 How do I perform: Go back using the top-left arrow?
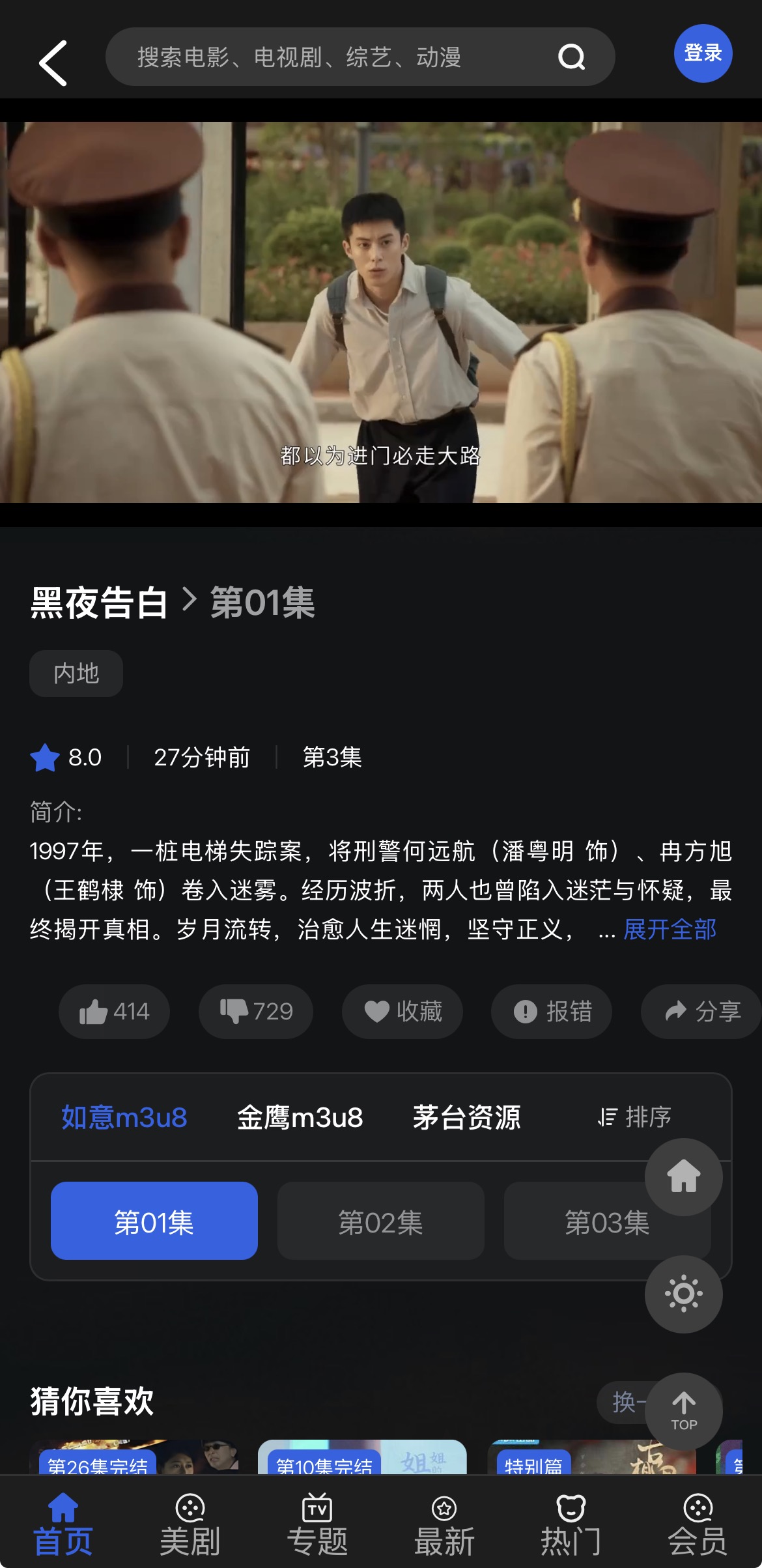53,63
